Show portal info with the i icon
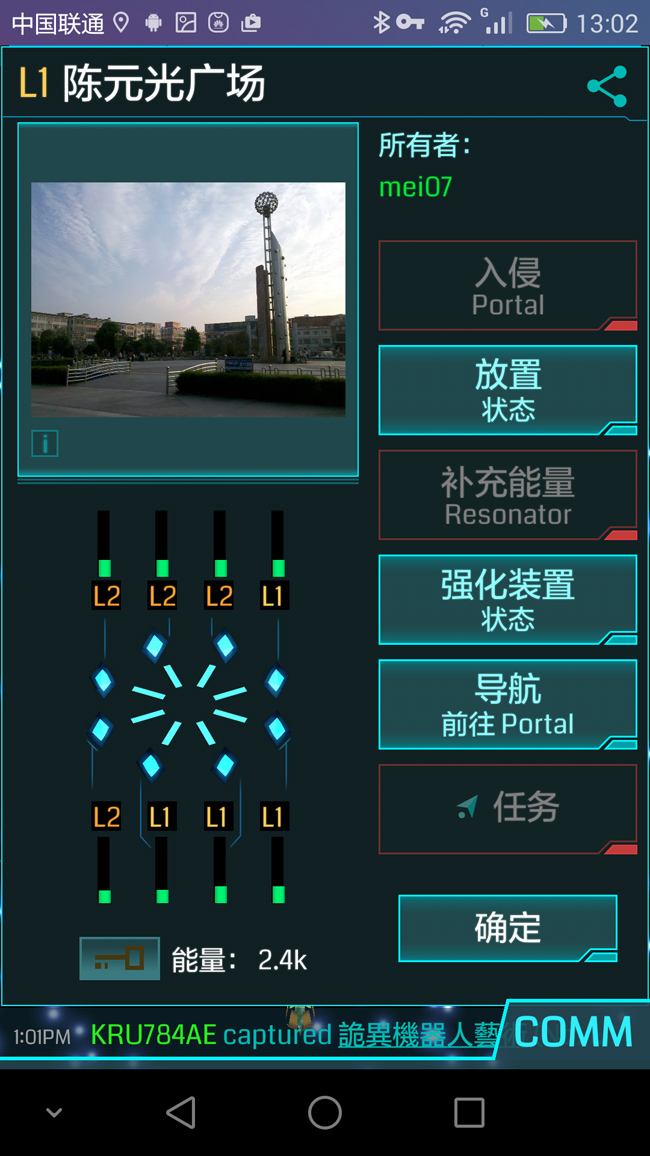This screenshot has height=1156, width=650. pyautogui.click(x=45, y=443)
